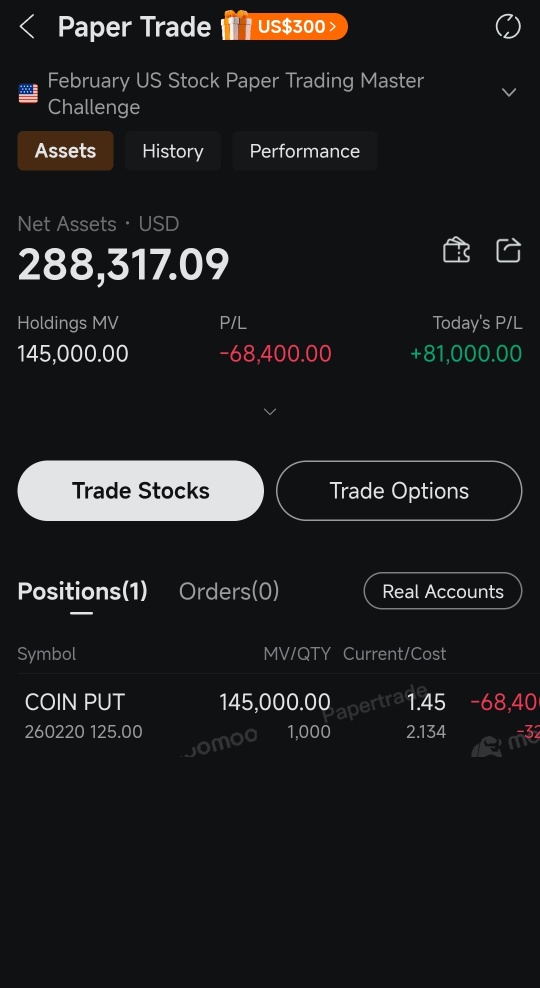Open the US$300 gift reward banner
540x988 pixels.
(284, 27)
